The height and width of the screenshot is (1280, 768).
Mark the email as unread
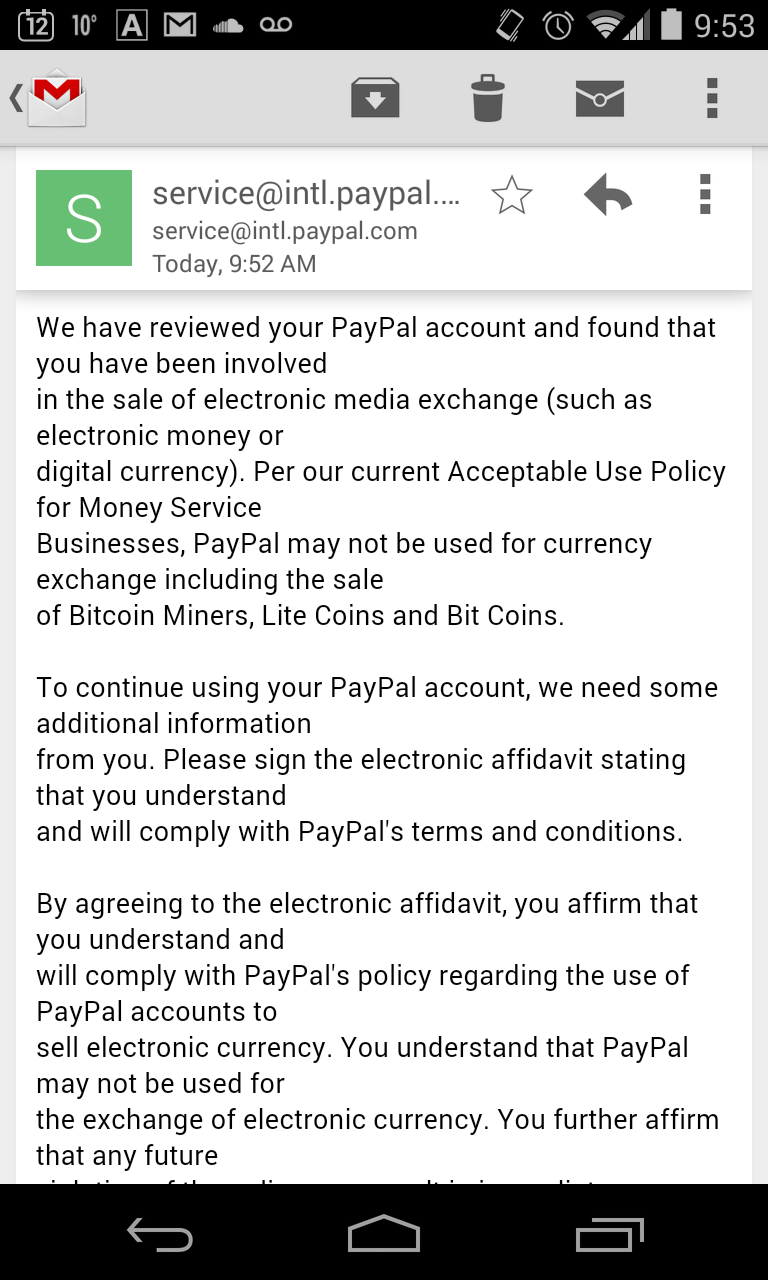(600, 98)
